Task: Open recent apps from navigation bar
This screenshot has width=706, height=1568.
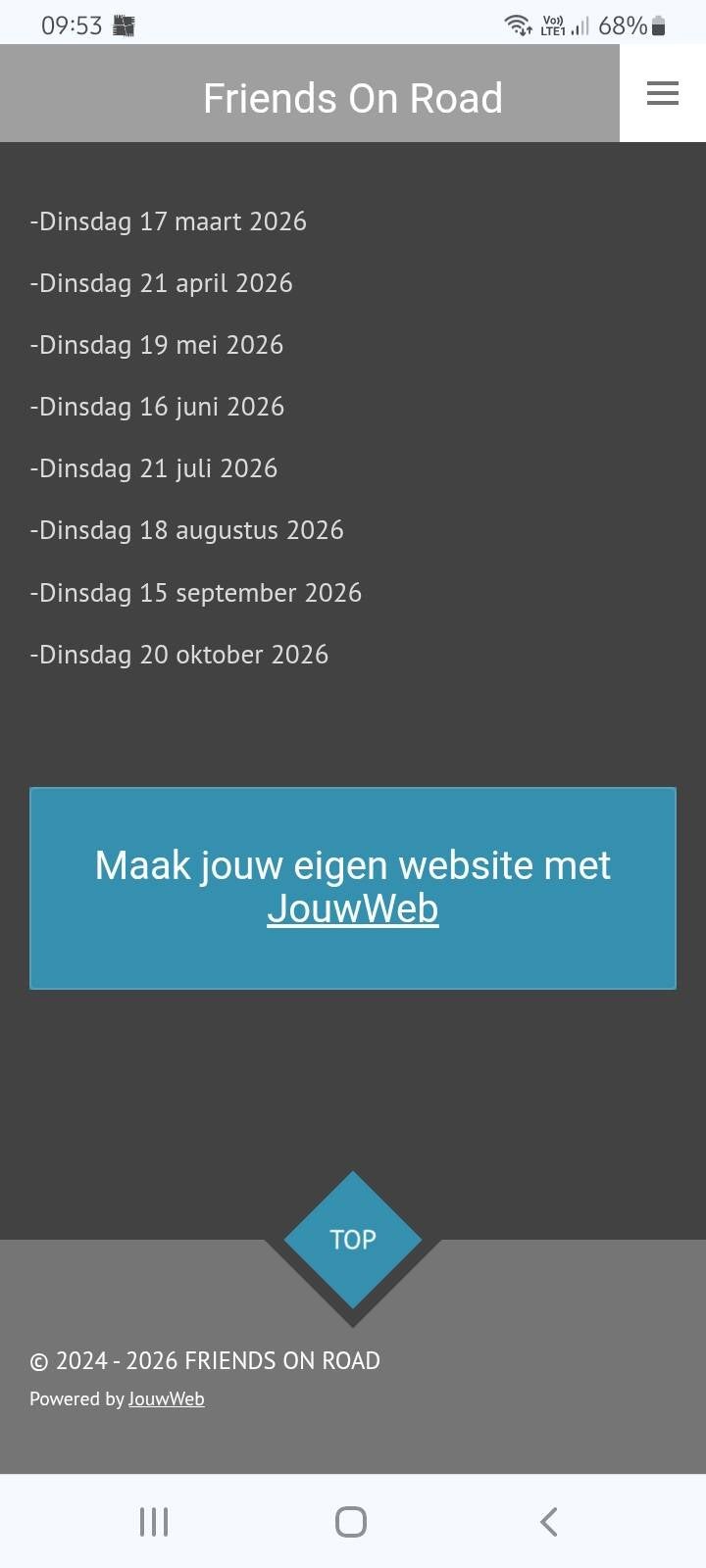Action: coord(154,1521)
